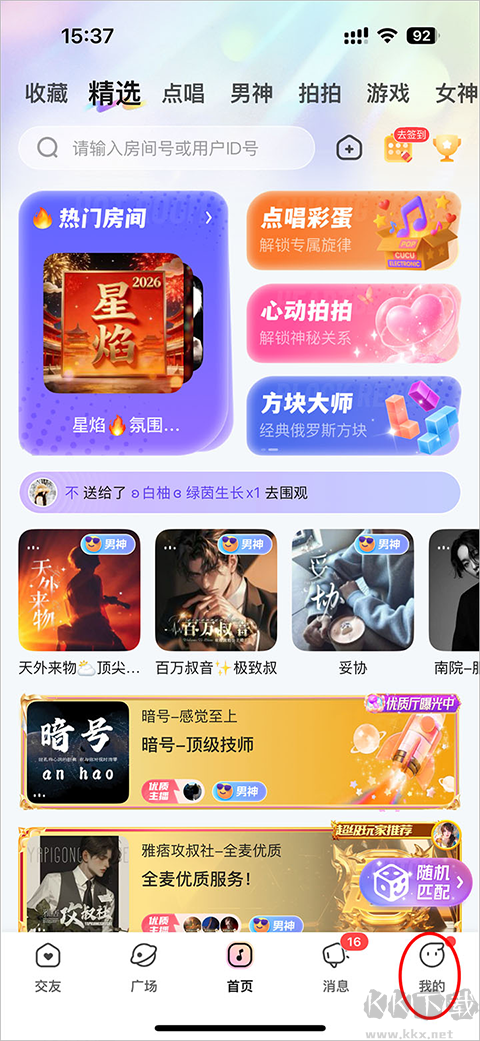Image resolution: width=480 pixels, height=1041 pixels.
Task: Switch to the 点唱 tab
Action: [x=183, y=94]
